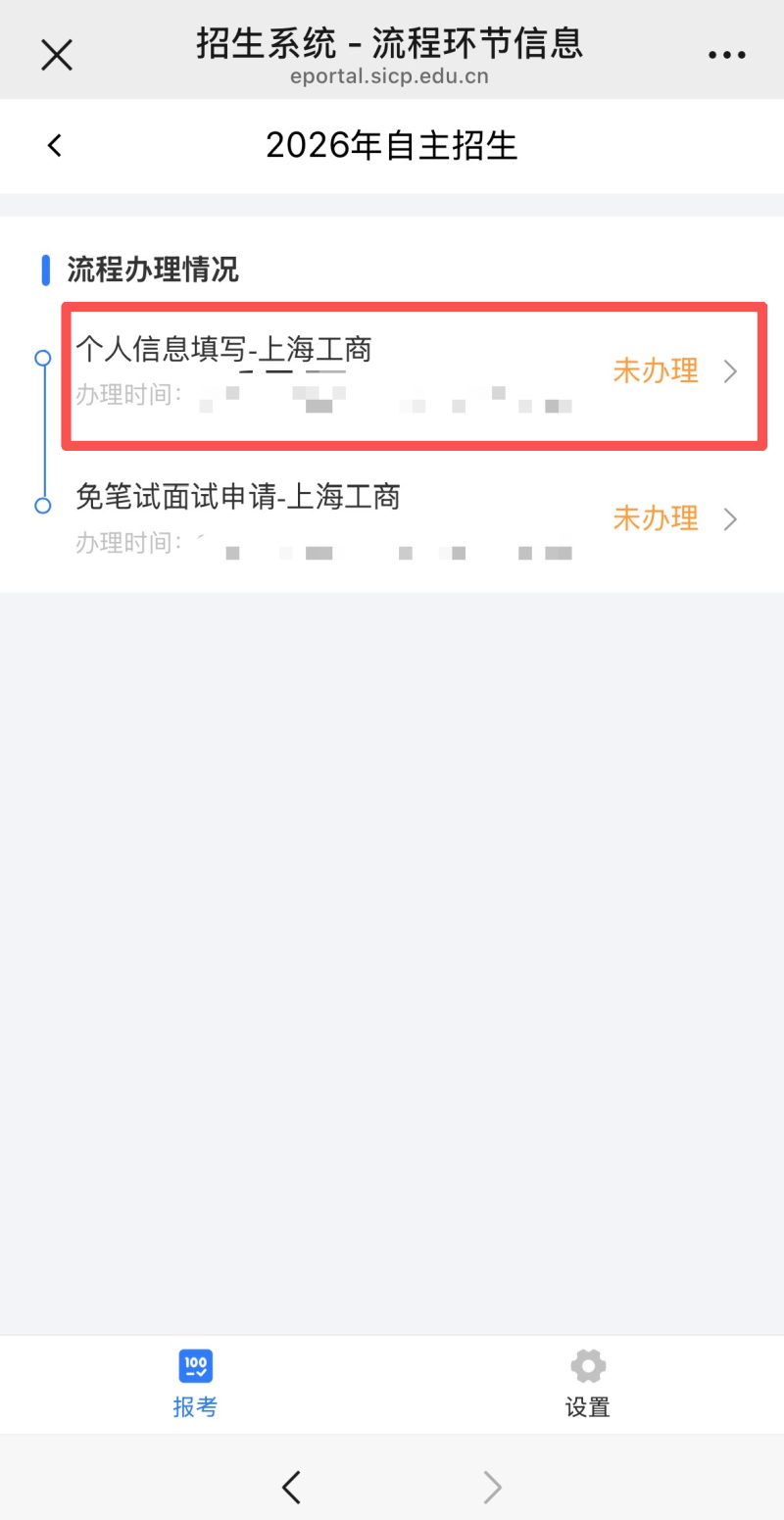Go back from the 2026年自主招生 page
The image size is (784, 1520).
(x=55, y=146)
